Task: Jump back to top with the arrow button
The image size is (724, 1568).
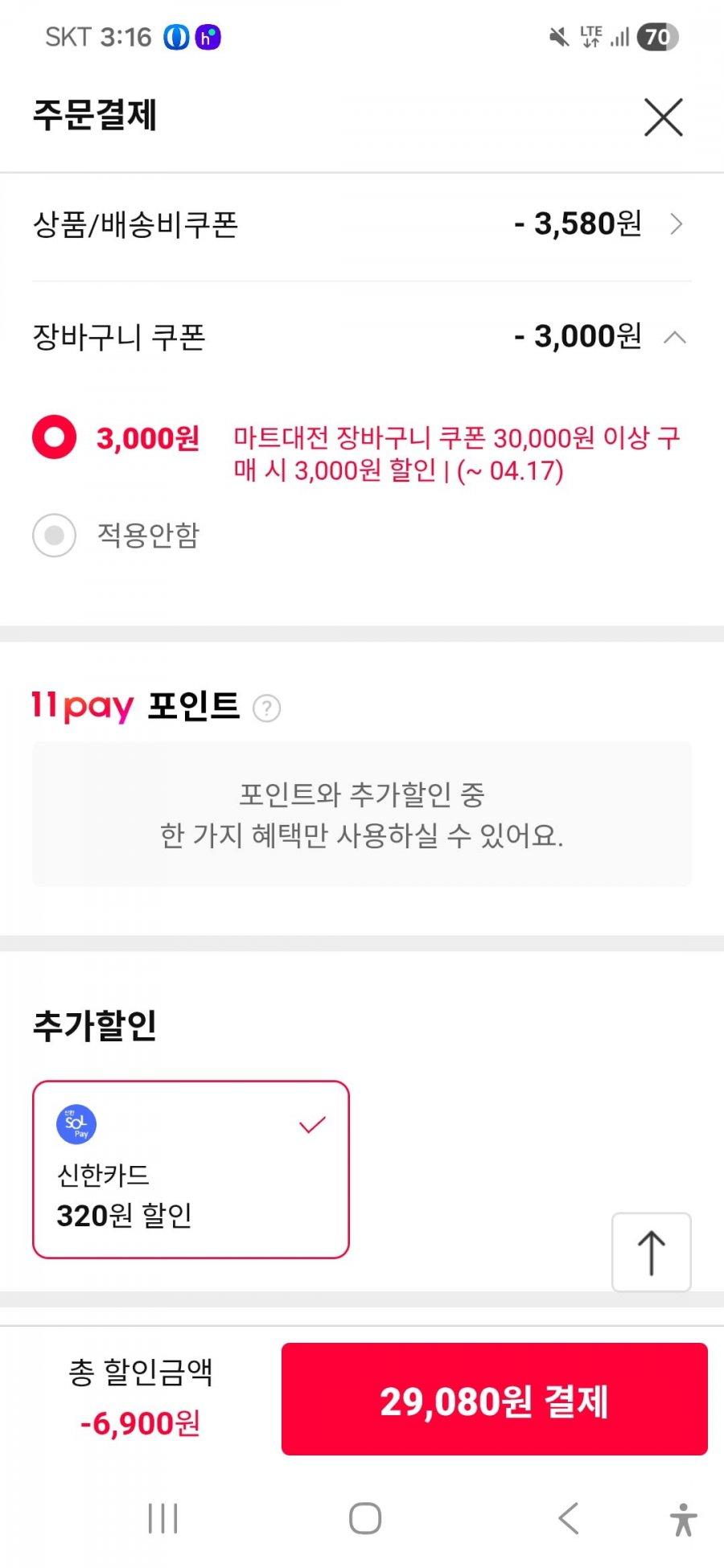Action: pos(651,1252)
